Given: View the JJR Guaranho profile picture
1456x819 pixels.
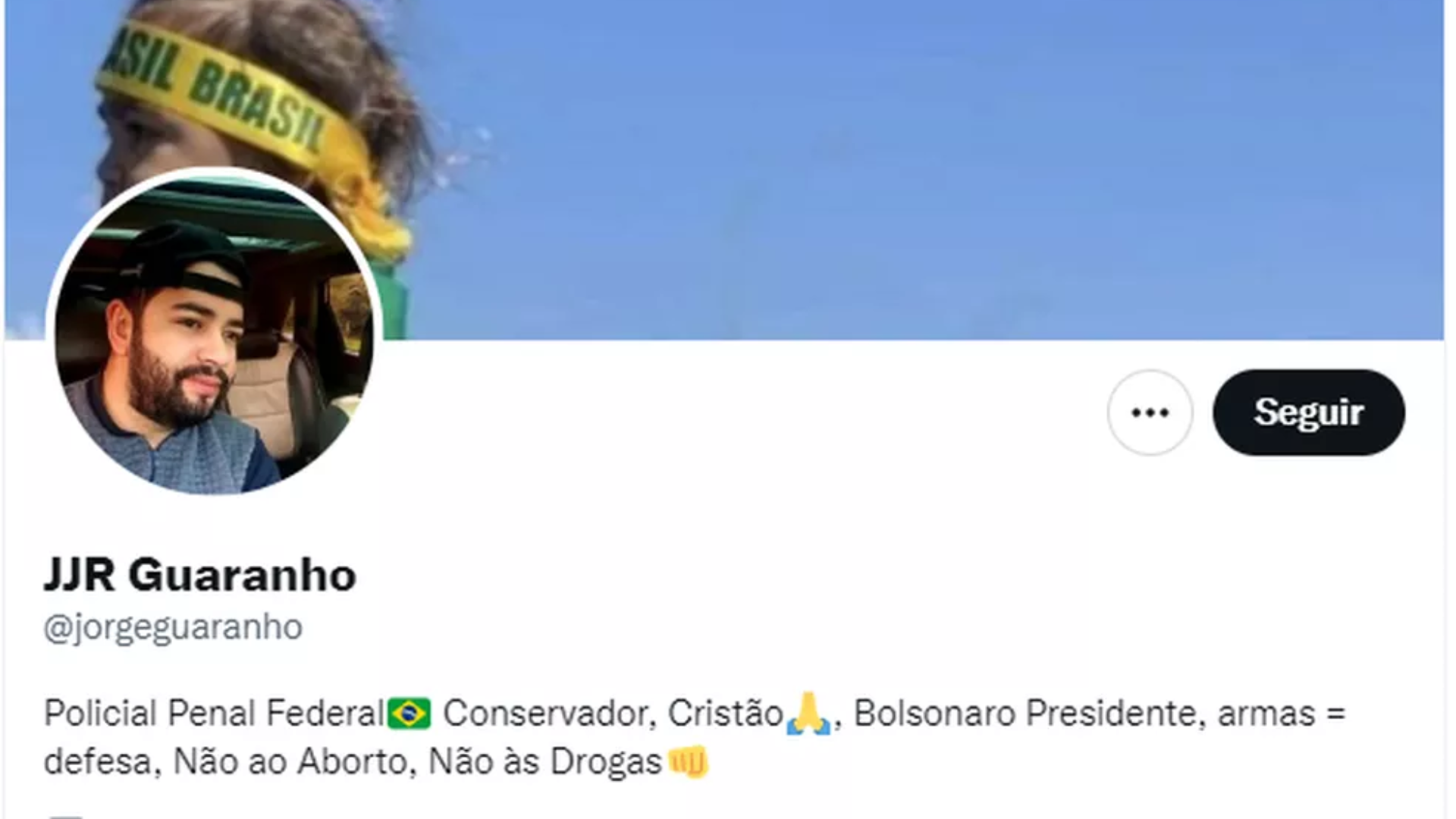Looking at the screenshot, I should pos(214,334).
